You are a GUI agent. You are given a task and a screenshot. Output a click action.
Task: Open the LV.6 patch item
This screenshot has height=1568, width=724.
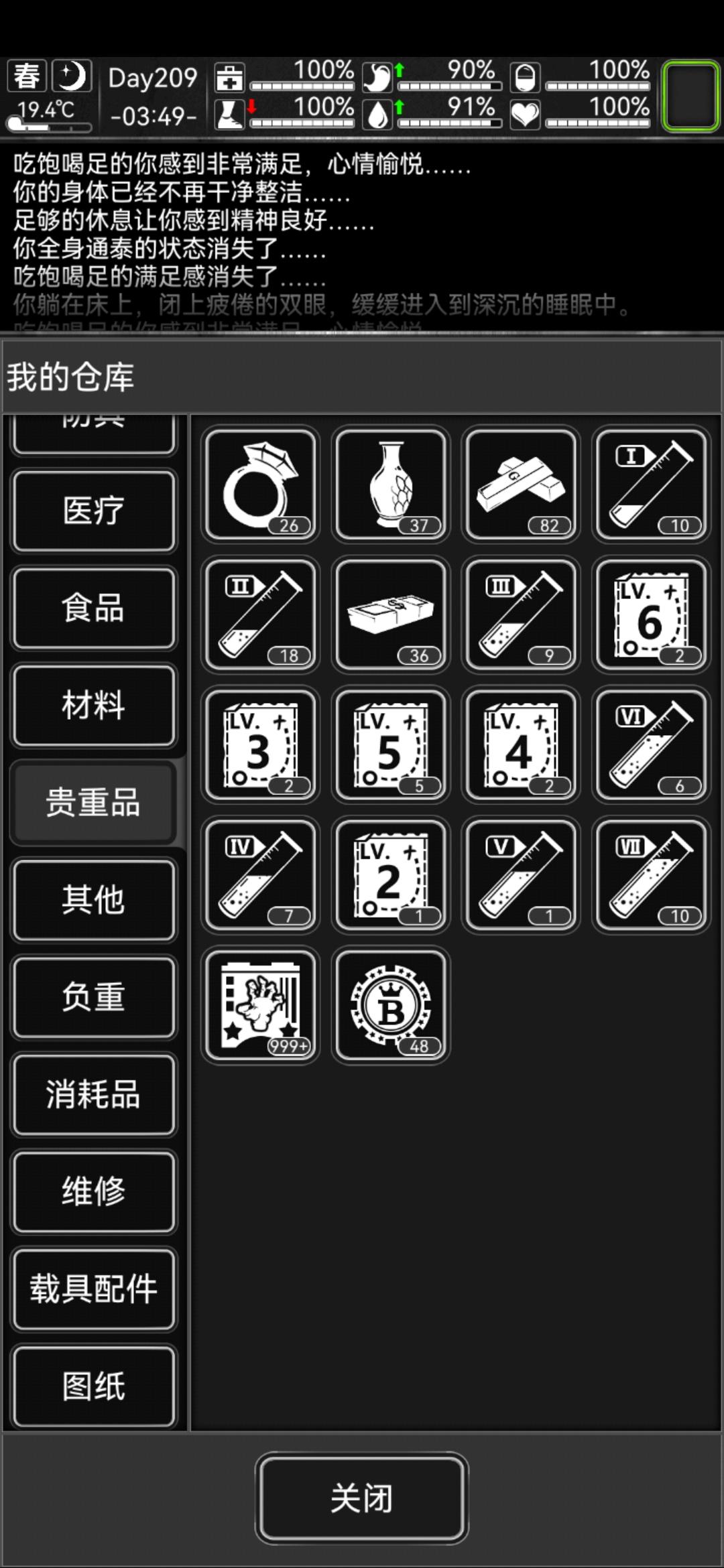(650, 614)
